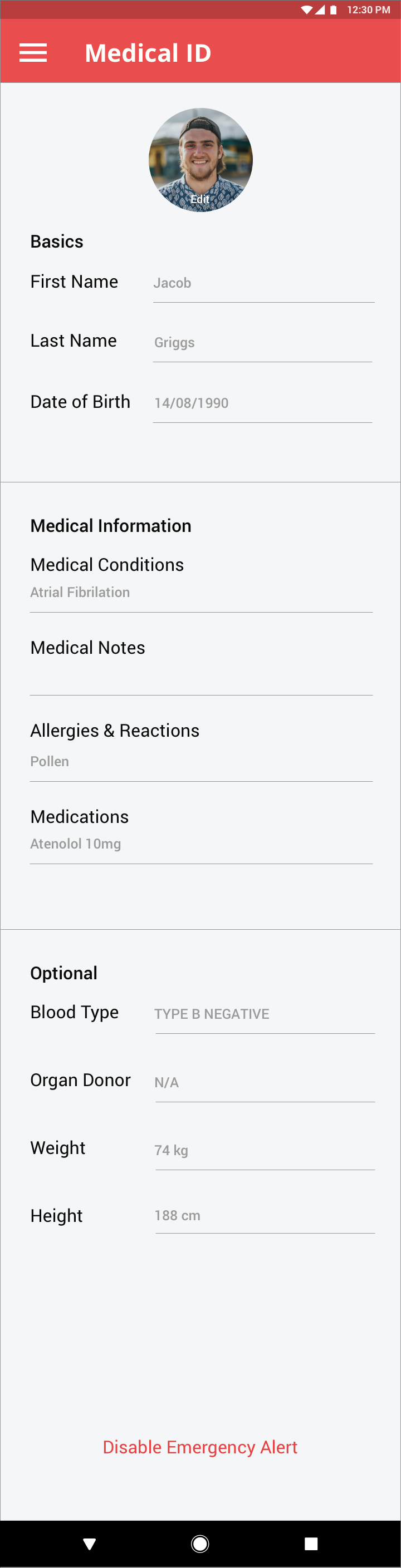Go back using the system back button

click(x=90, y=1544)
